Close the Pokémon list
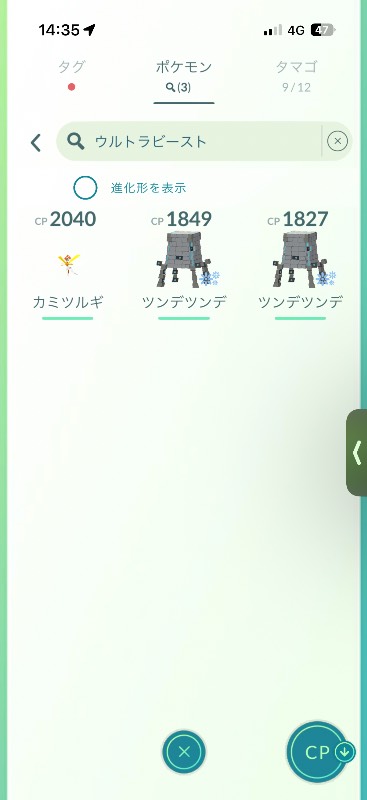This screenshot has height=800, width=367. click(x=184, y=752)
